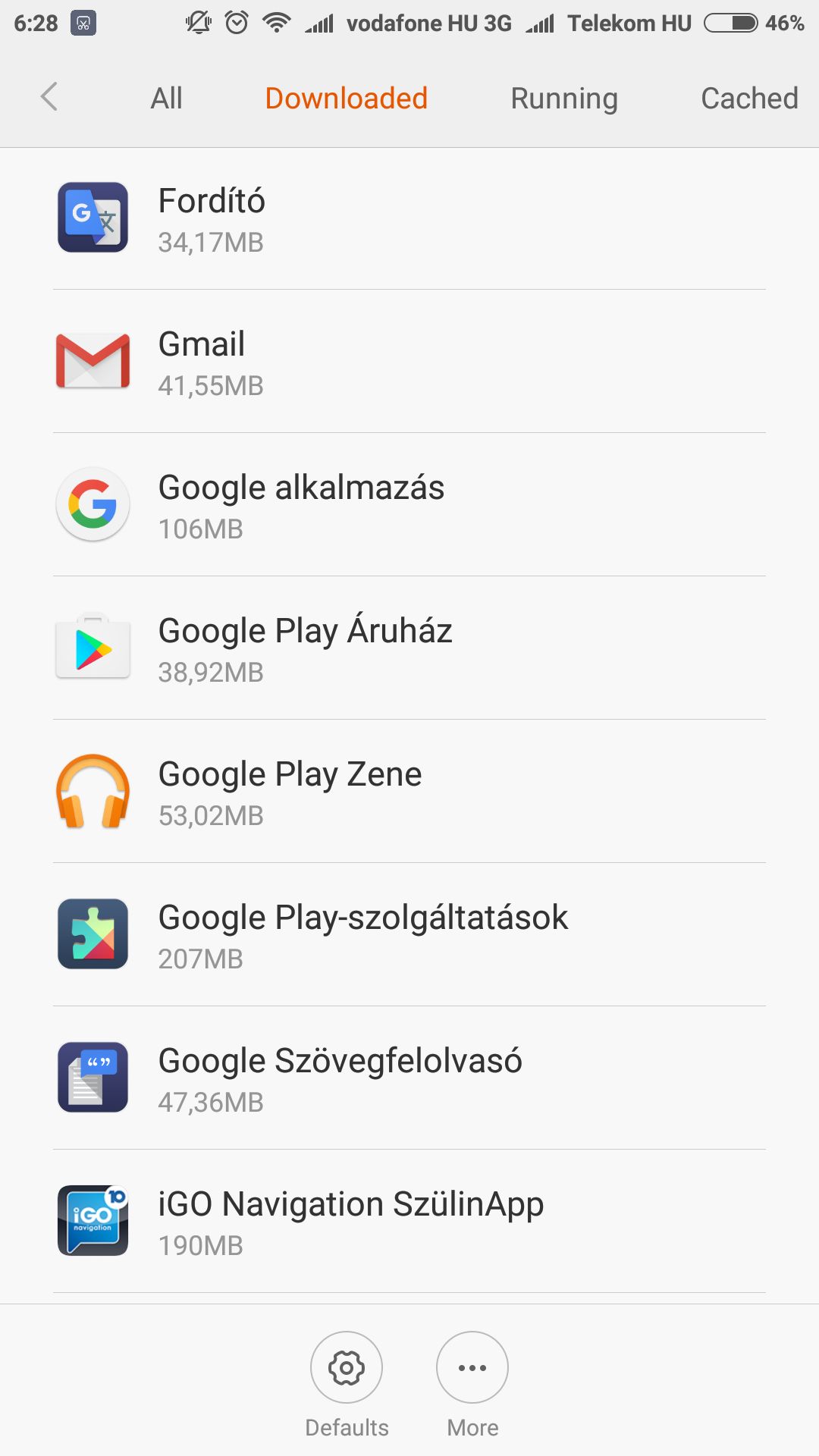819x1456 pixels.
Task: Open the Cached tab
Action: pos(749,98)
